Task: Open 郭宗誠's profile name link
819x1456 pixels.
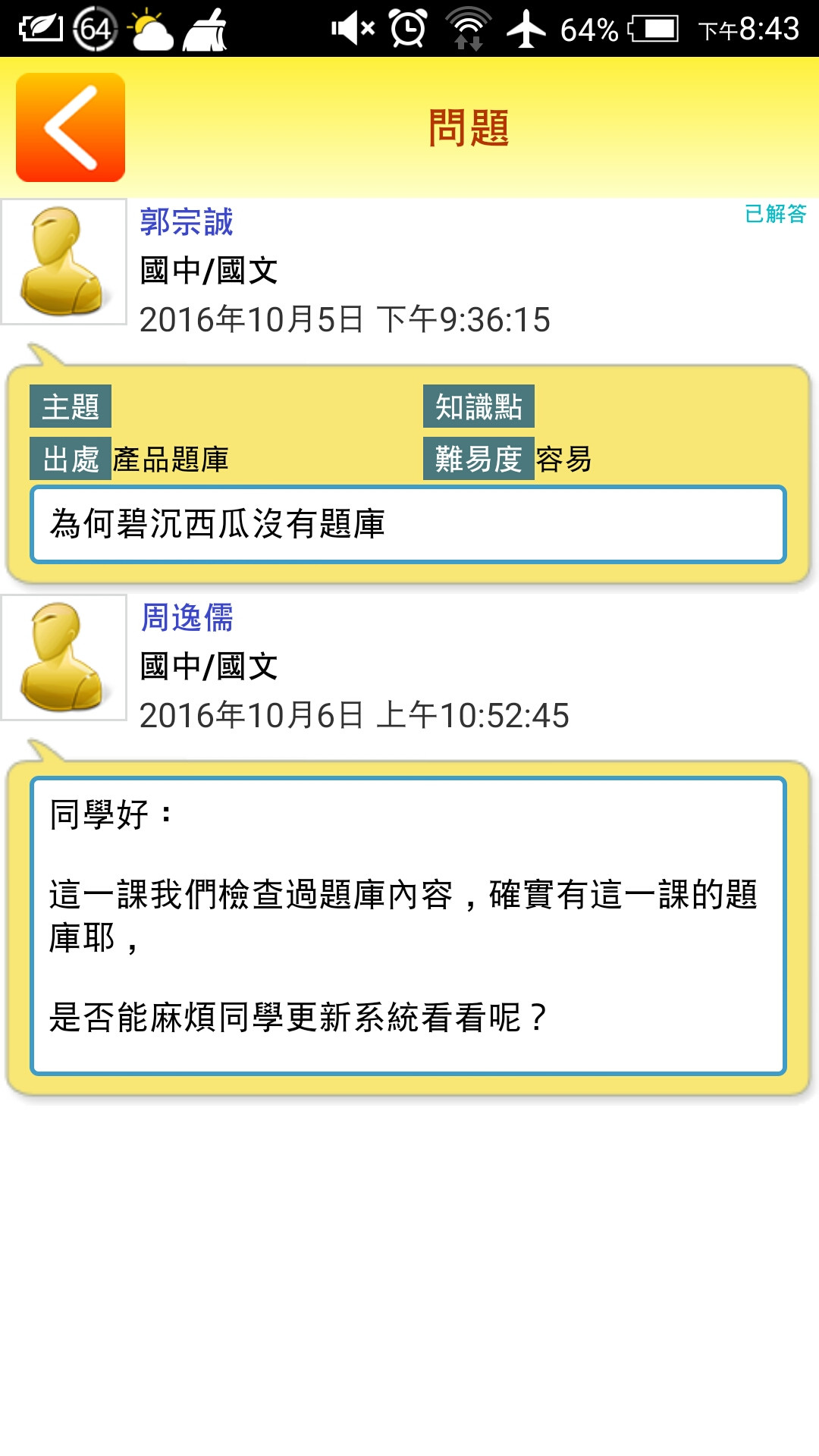Action: 187,222
